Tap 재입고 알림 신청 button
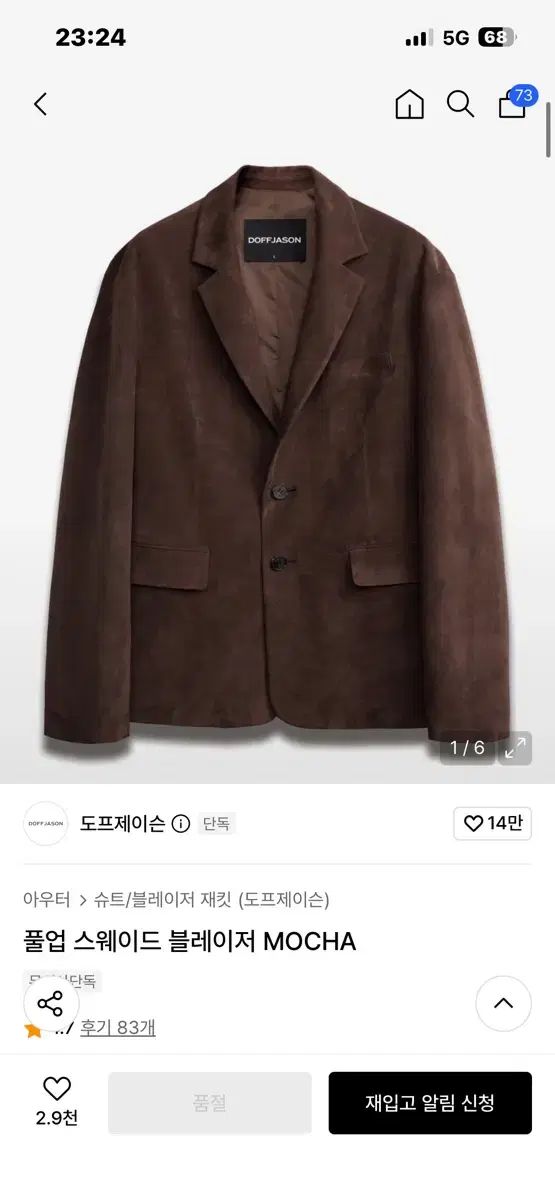 click(x=430, y=1103)
